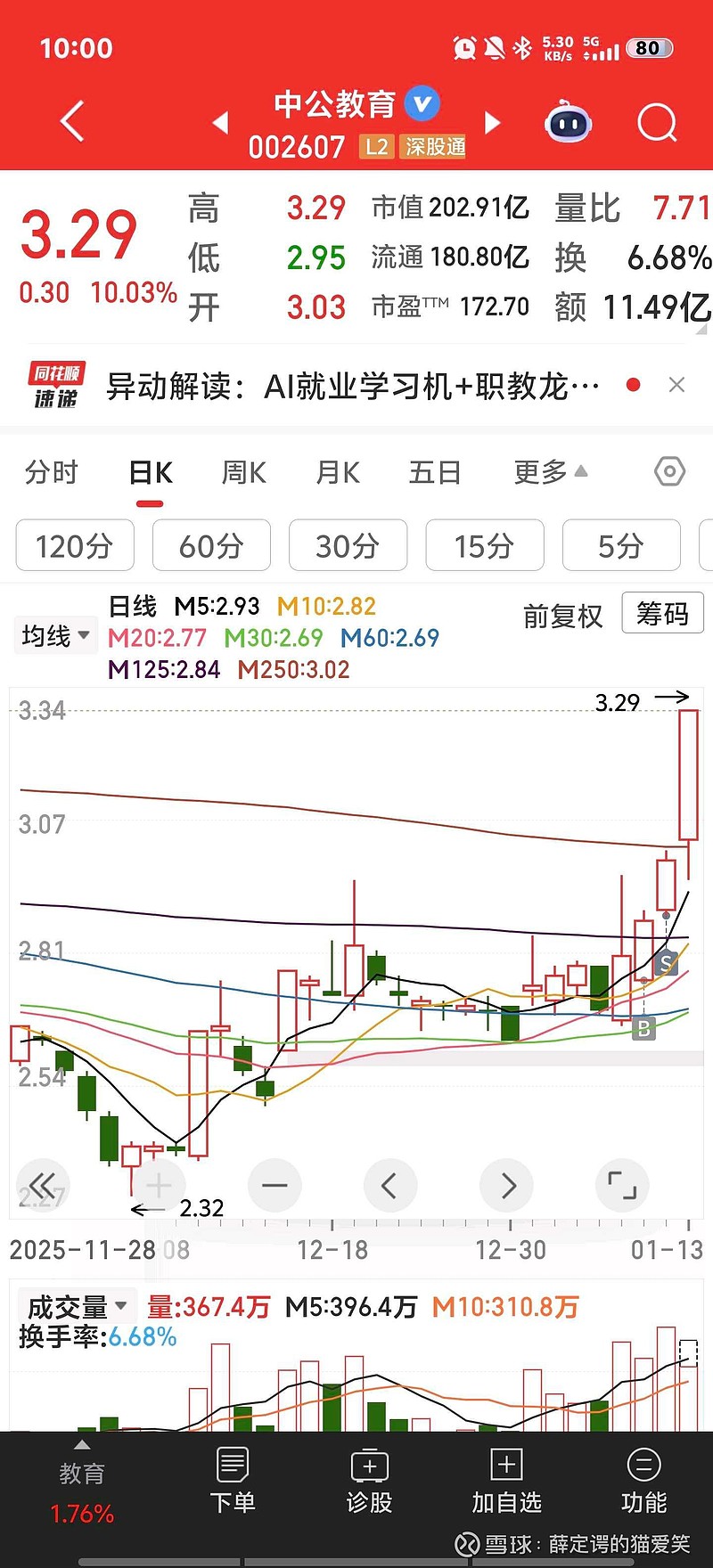The height and width of the screenshot is (1568, 713).
Task: Open the 均线 indicator dropdown
Action: (55, 636)
